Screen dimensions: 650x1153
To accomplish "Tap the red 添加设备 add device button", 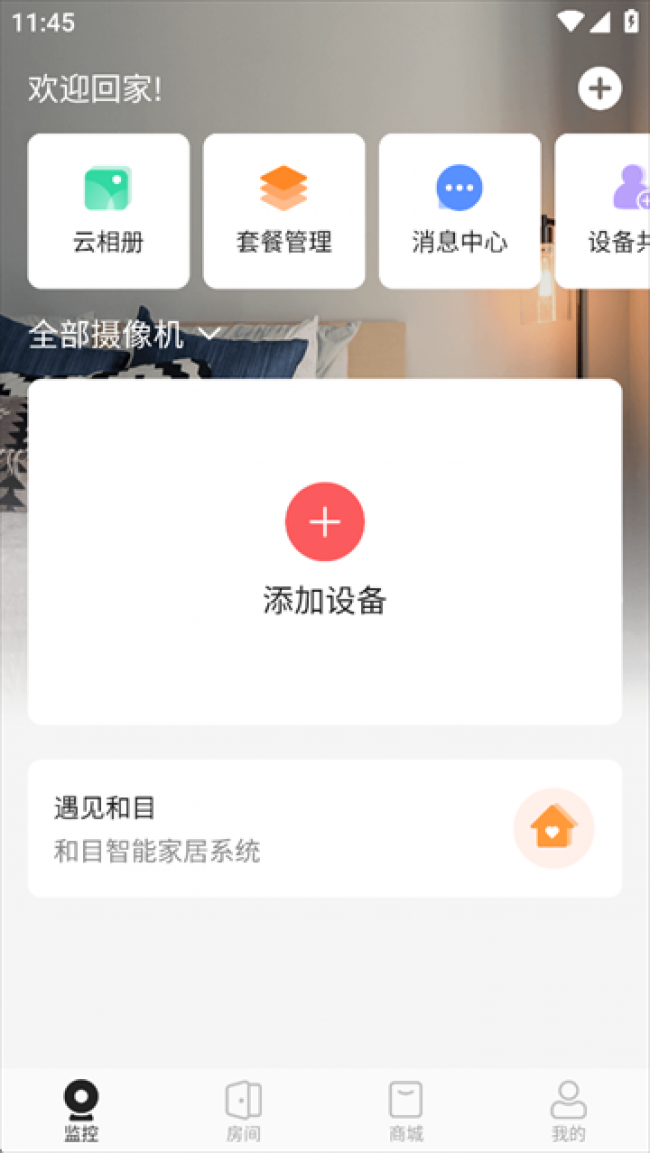I will click(325, 522).
